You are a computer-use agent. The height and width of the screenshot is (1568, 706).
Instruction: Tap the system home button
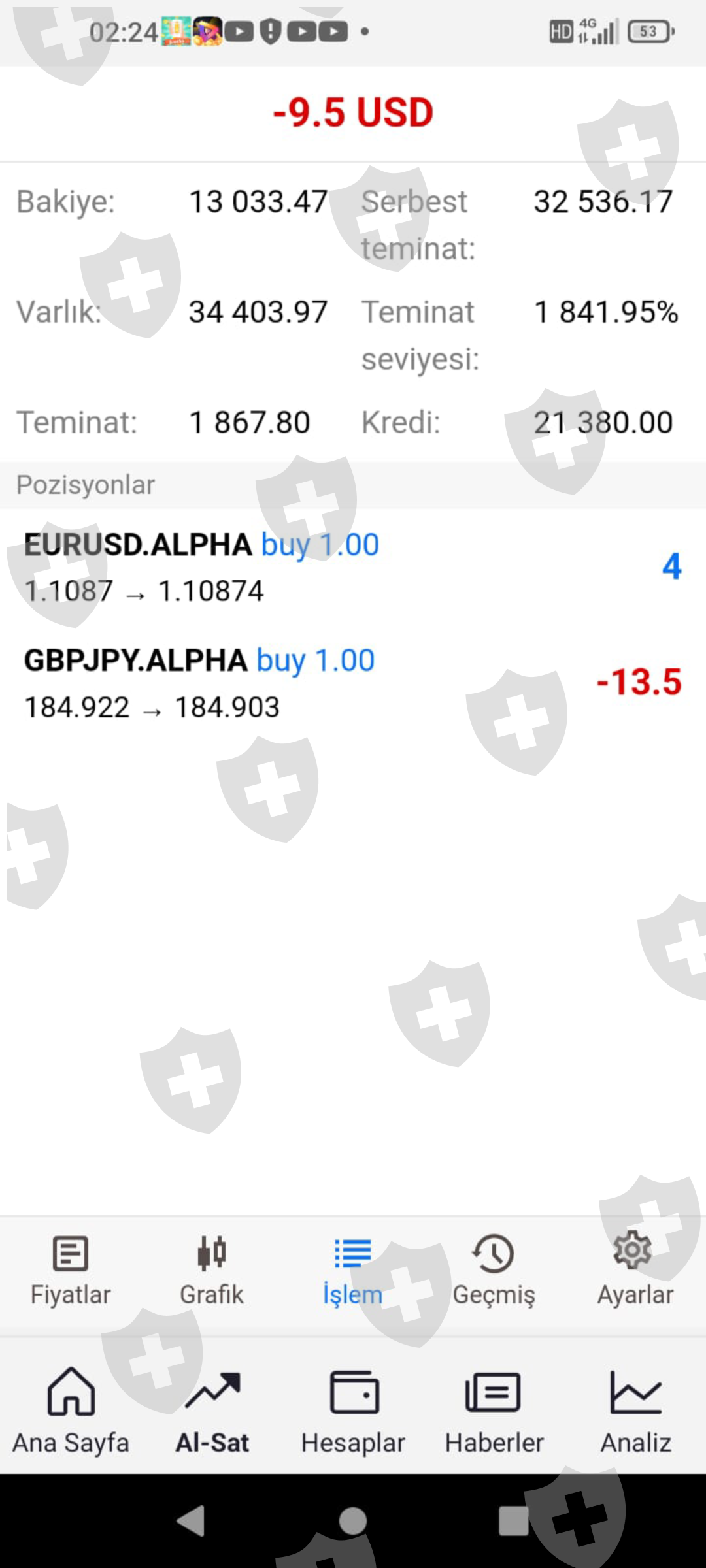click(353, 1521)
